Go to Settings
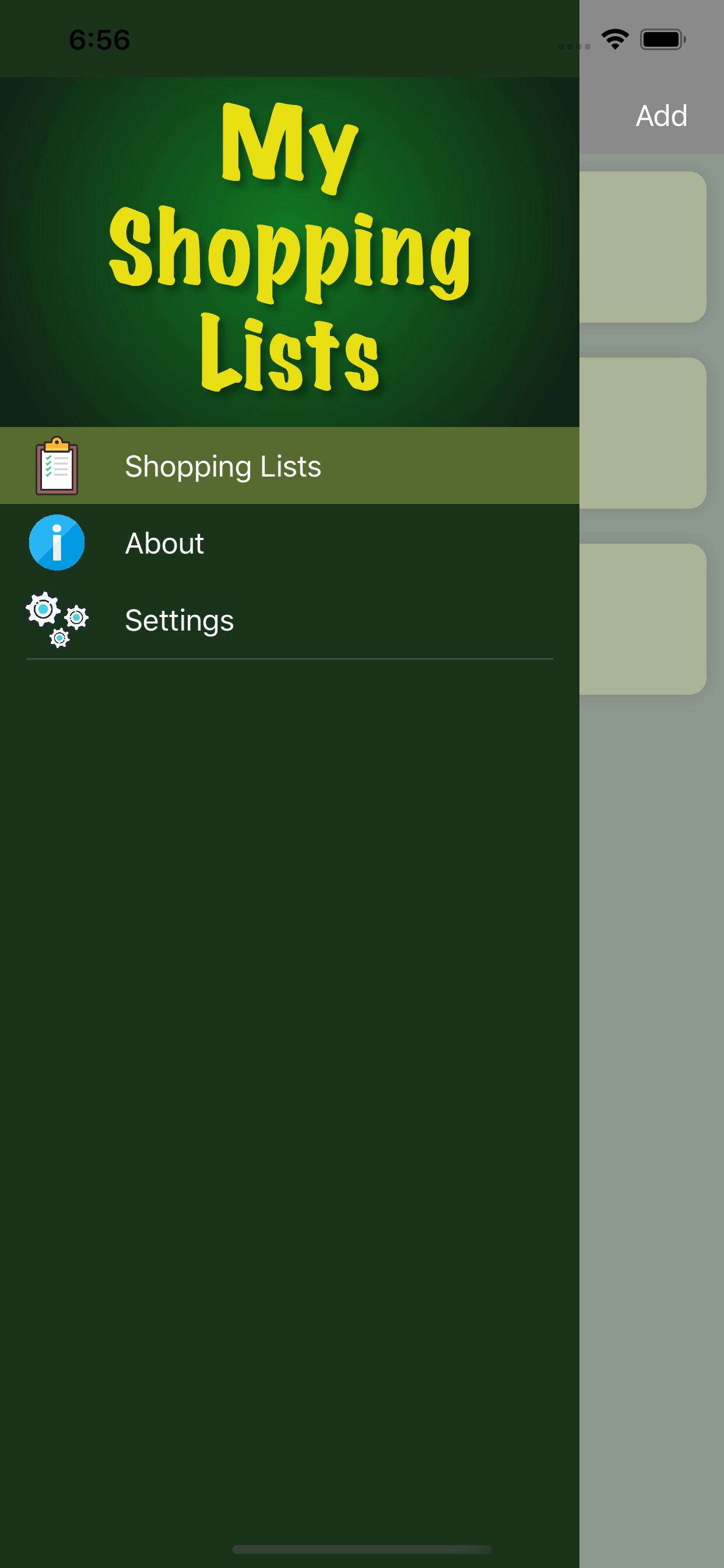This screenshot has height=1568, width=724. coord(289,619)
